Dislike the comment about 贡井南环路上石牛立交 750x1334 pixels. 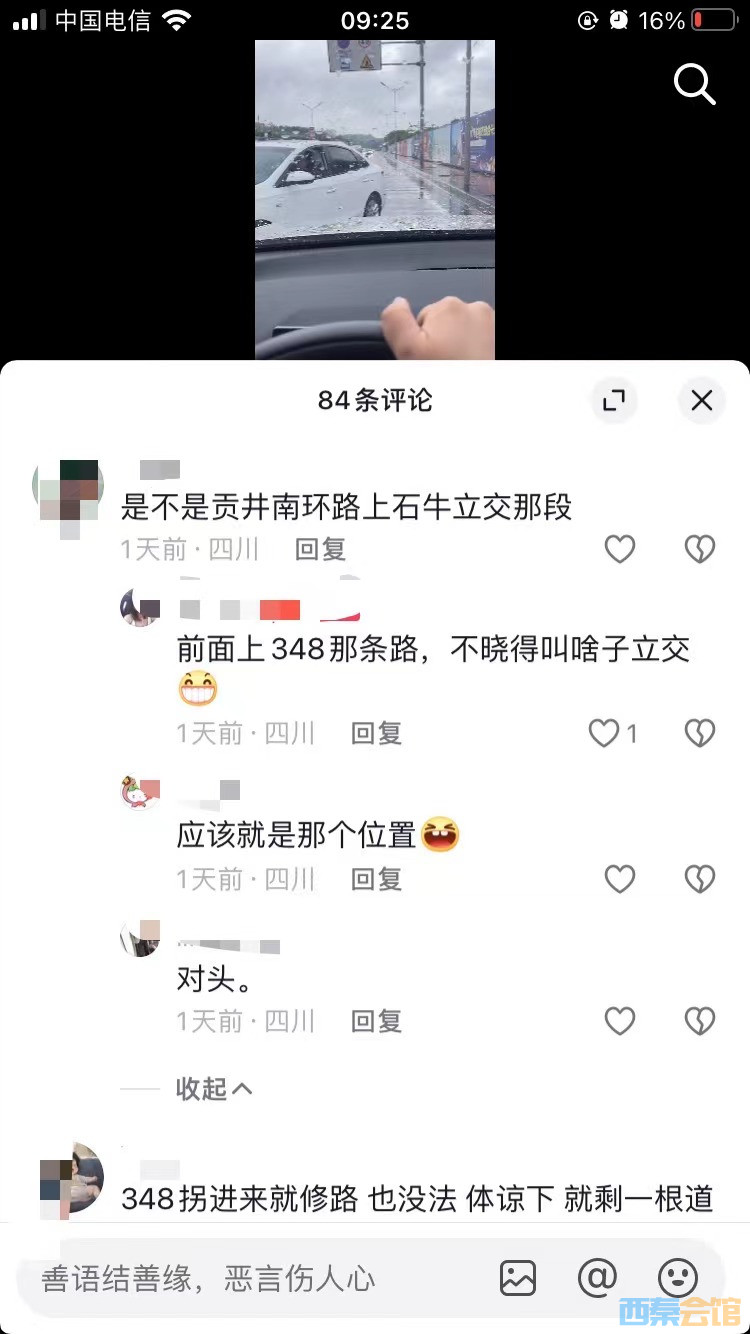pyautogui.click(x=700, y=549)
